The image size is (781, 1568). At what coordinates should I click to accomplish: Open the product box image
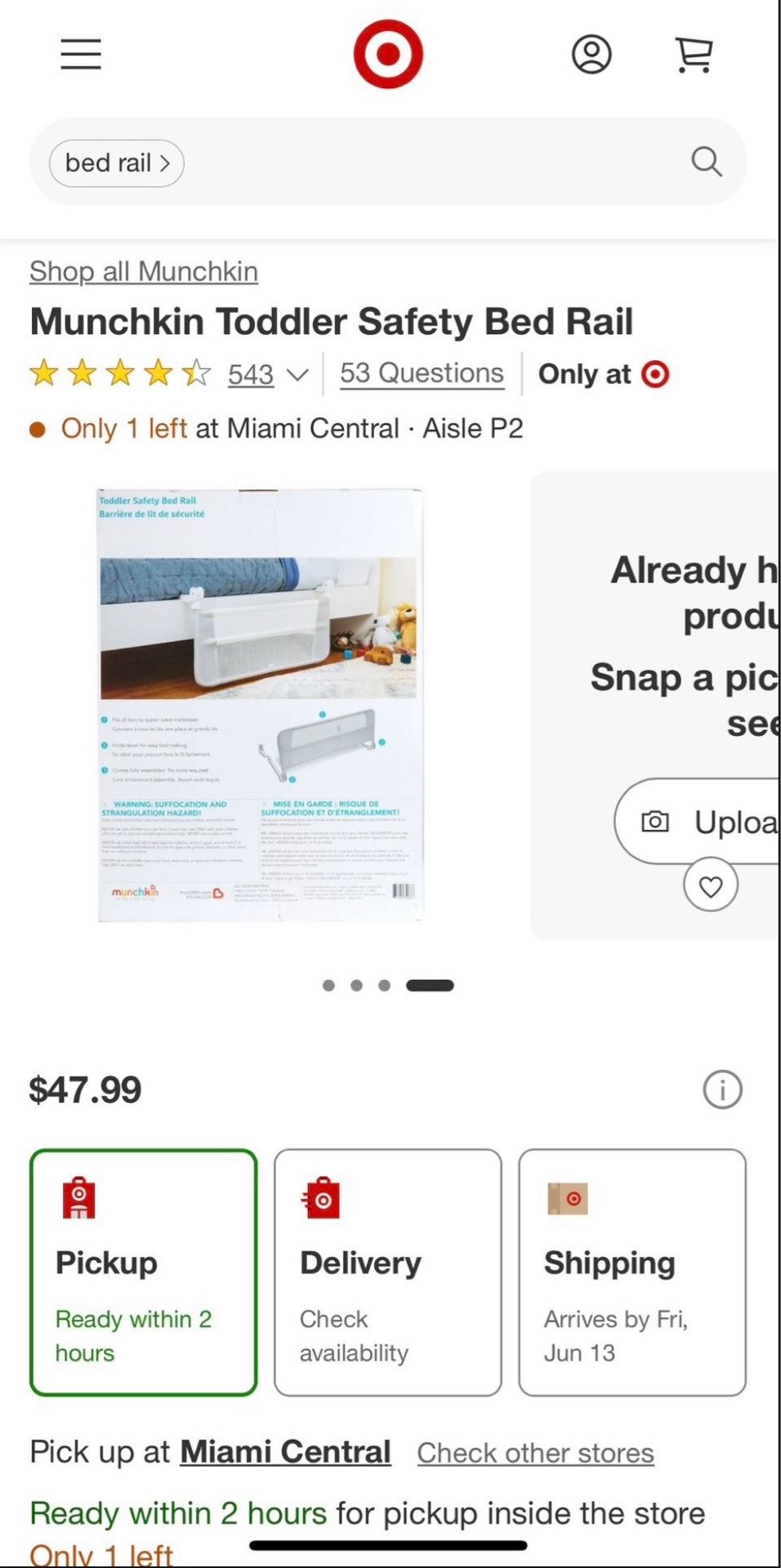click(x=261, y=706)
